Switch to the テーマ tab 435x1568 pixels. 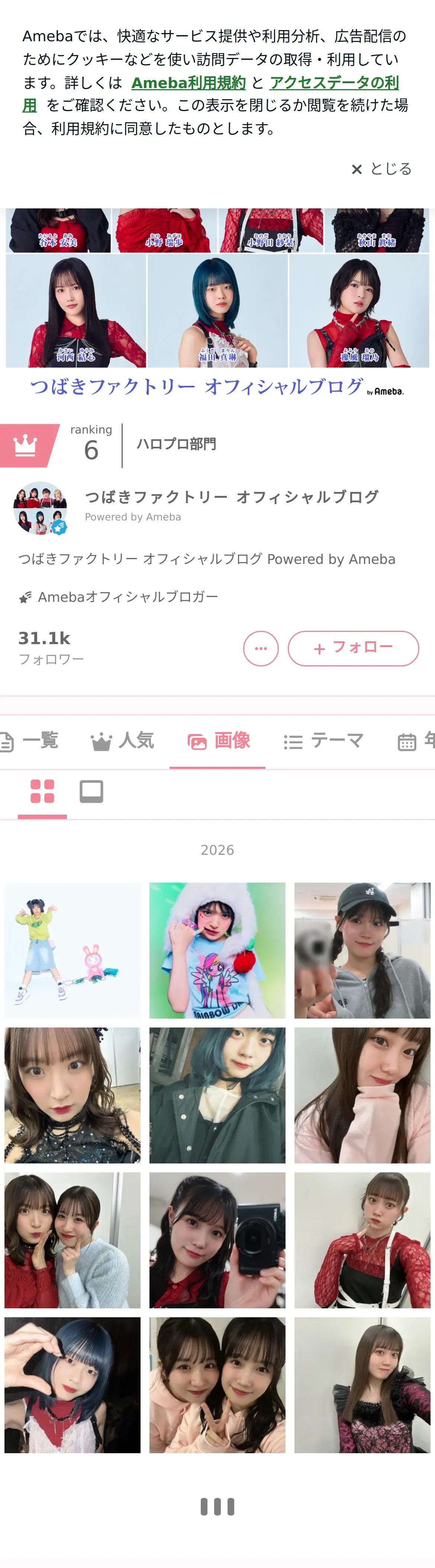coord(323,741)
